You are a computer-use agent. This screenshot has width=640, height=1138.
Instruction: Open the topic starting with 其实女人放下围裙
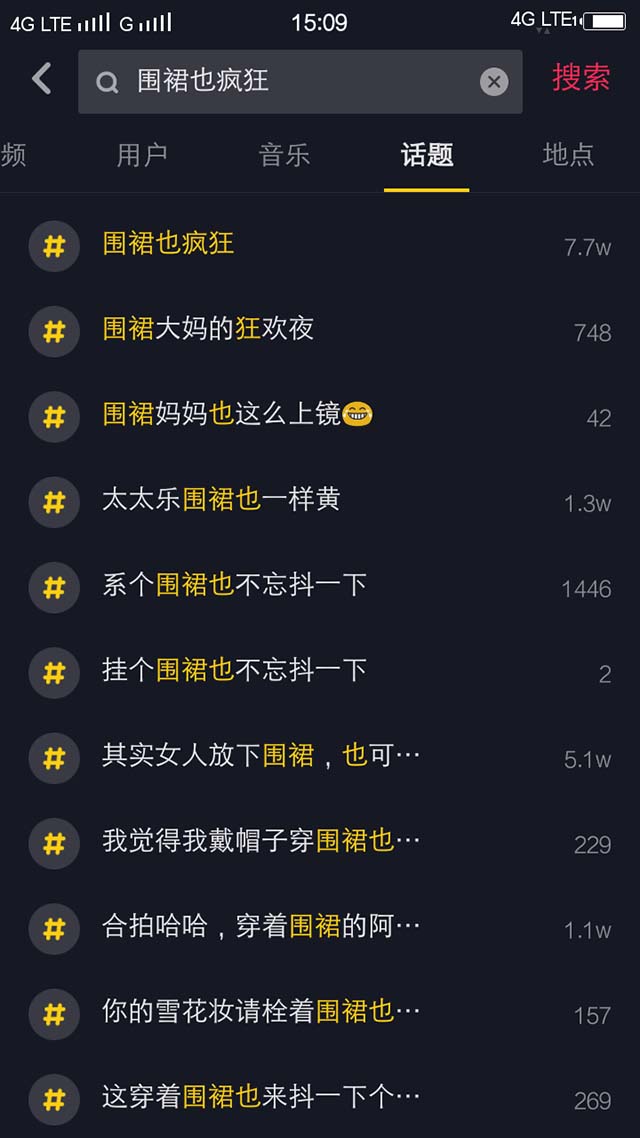tap(320, 758)
